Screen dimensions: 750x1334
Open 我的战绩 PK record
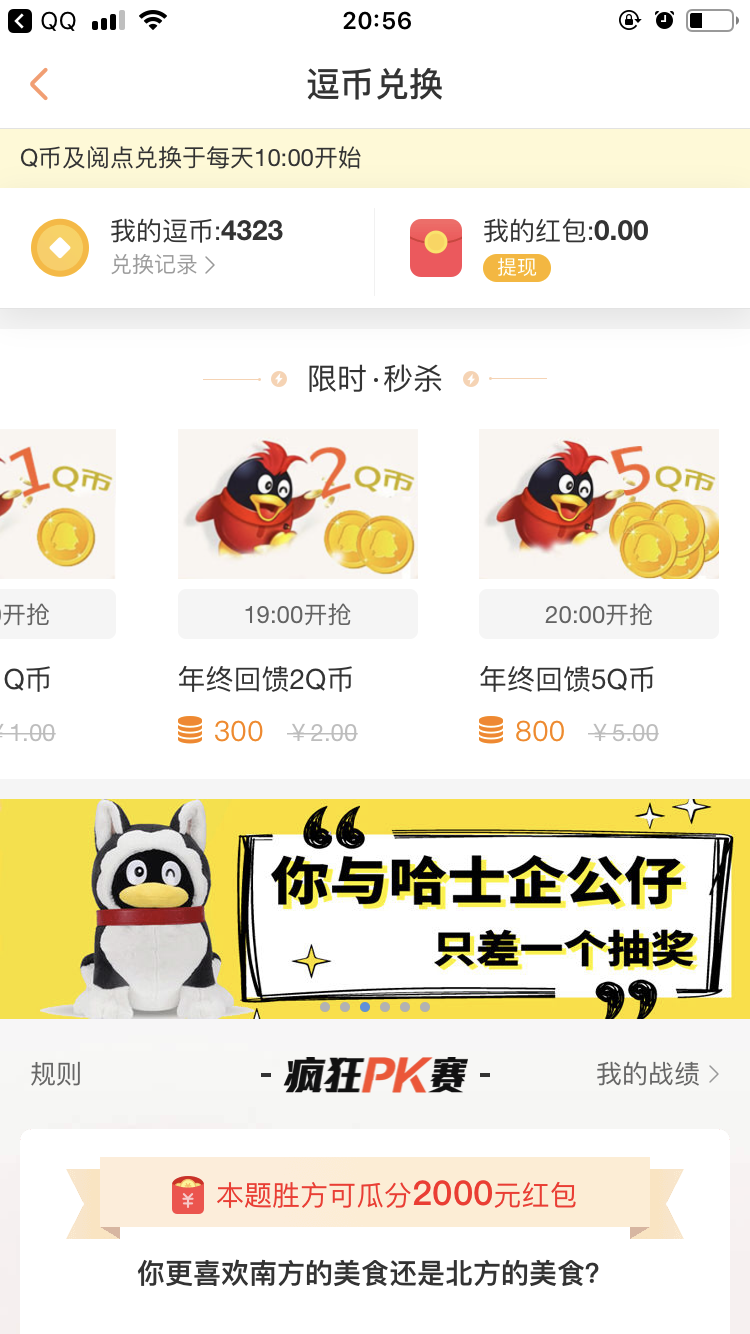tap(657, 1075)
